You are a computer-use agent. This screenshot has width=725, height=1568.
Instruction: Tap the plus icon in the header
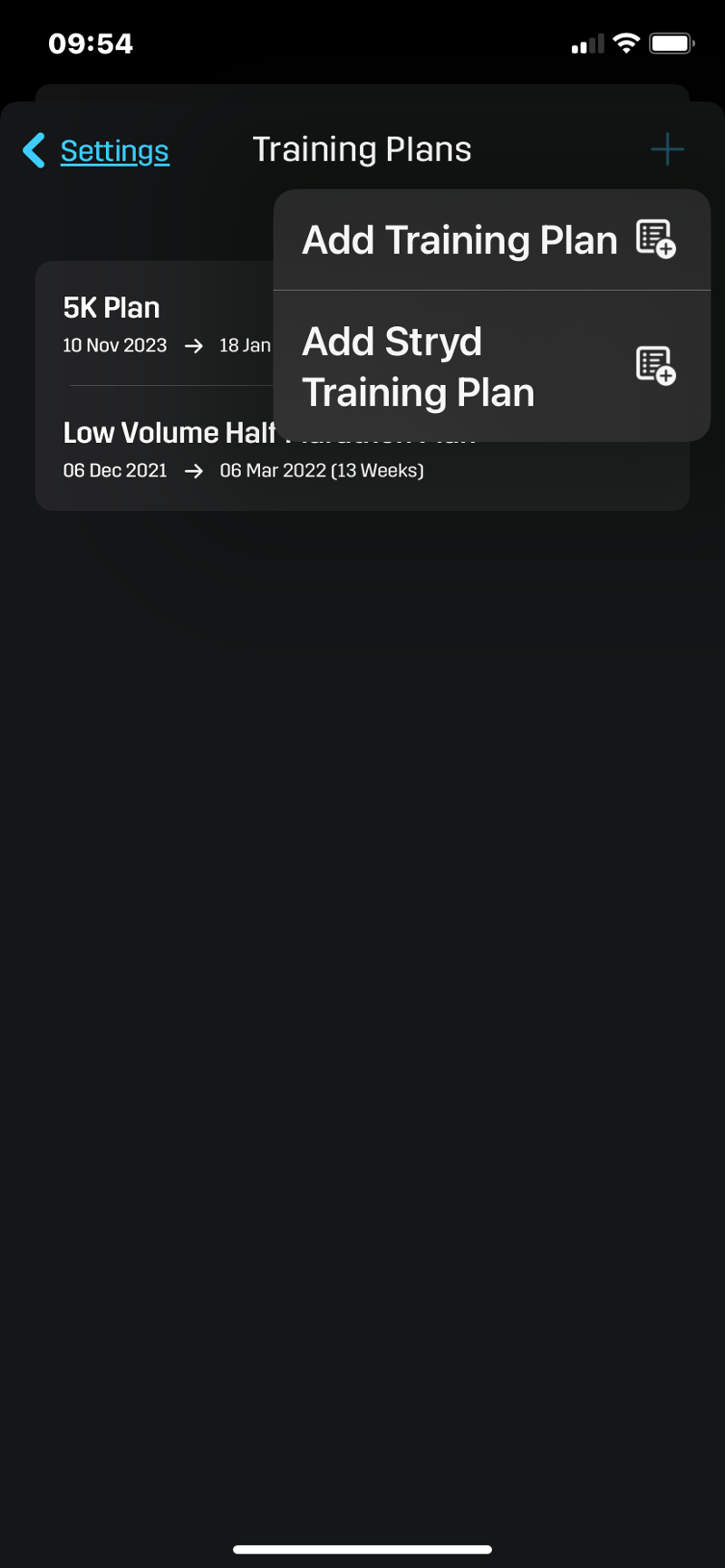667,149
